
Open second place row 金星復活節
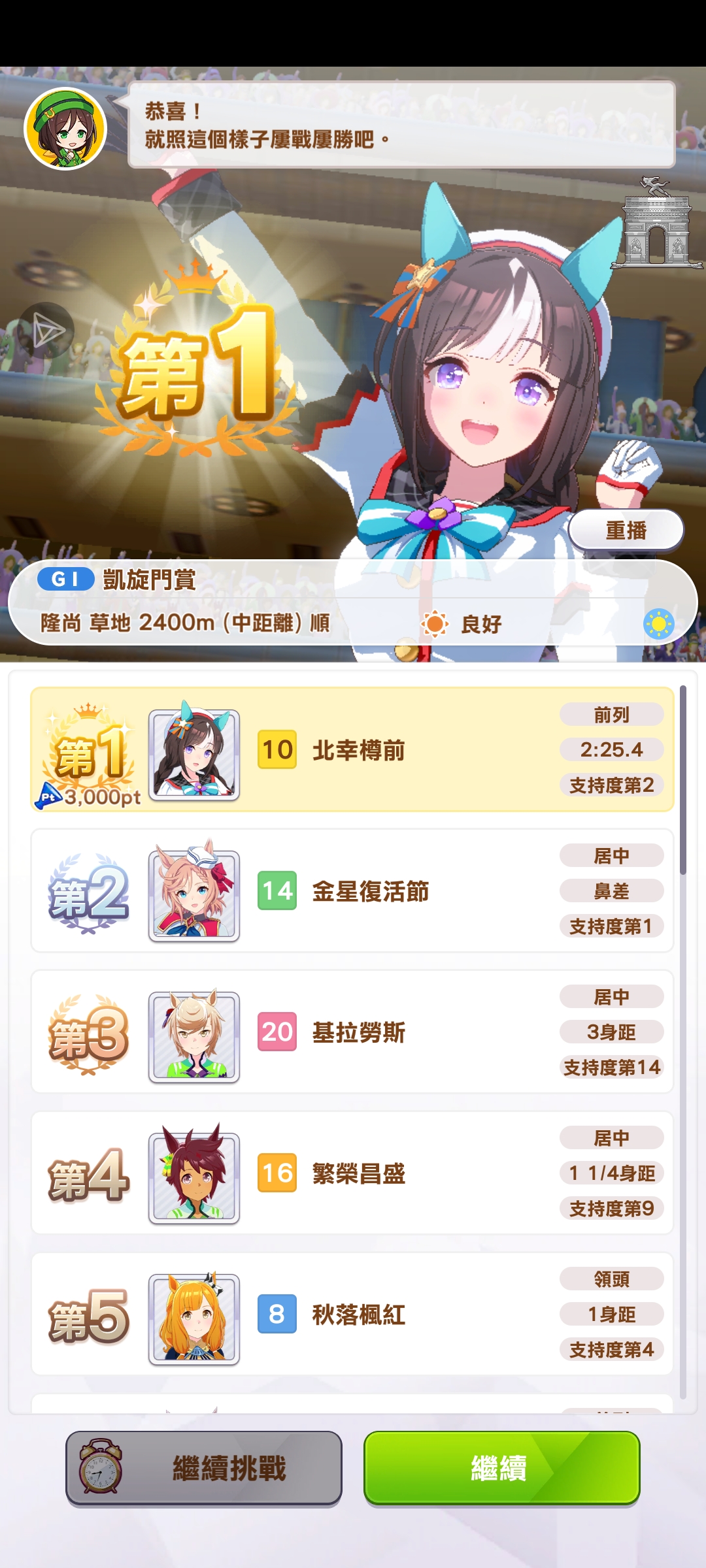tap(352, 890)
